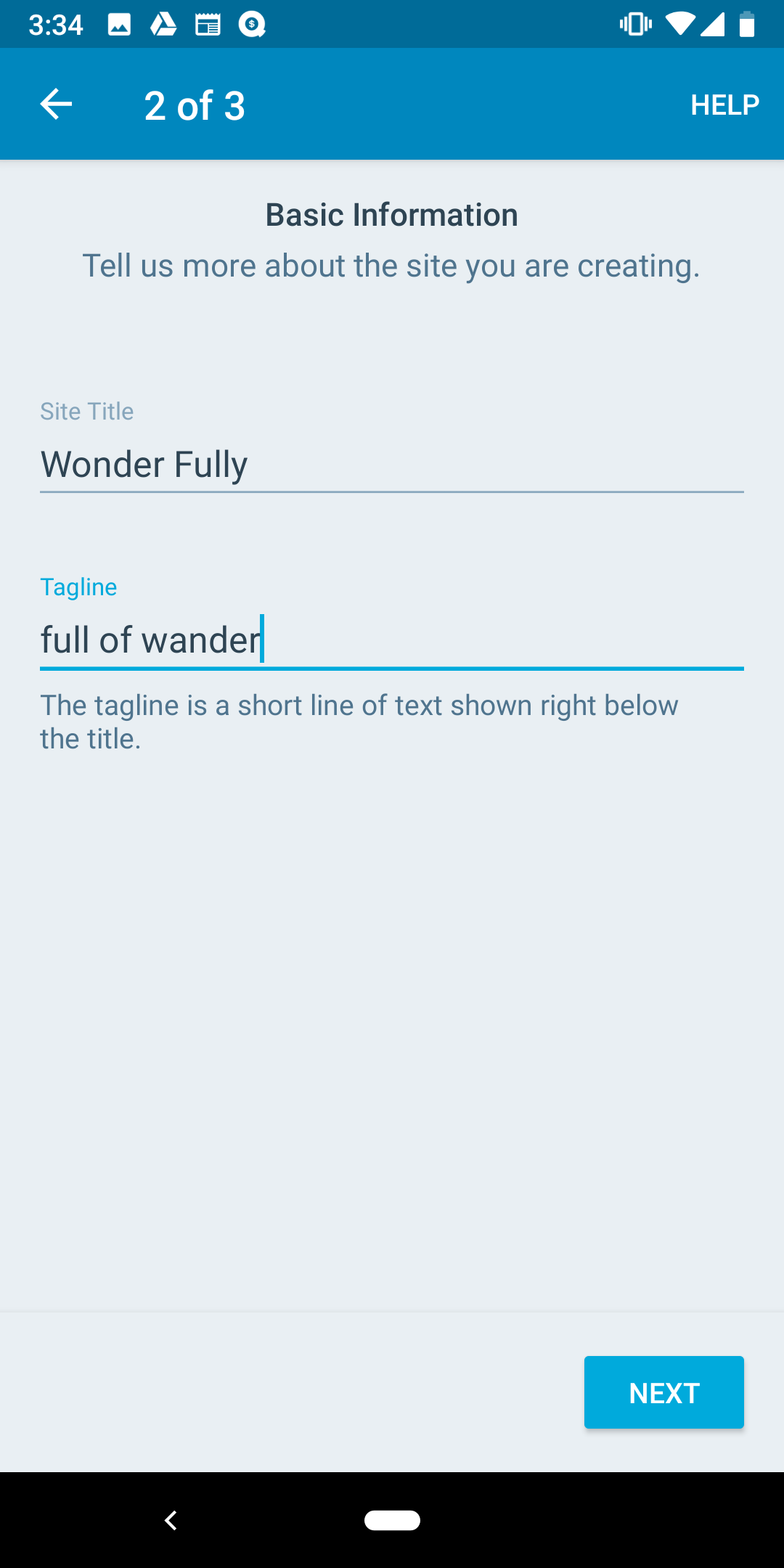Tap the navigation back chevron at bottom
The image size is (784, 1568).
[172, 1520]
